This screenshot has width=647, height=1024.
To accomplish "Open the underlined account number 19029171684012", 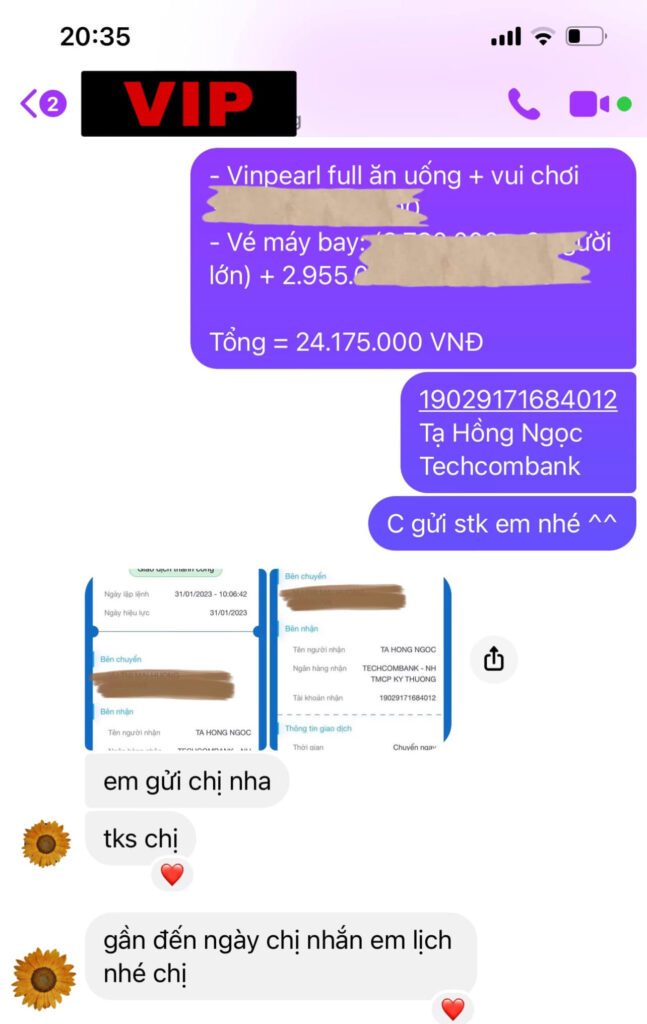I will (517, 400).
